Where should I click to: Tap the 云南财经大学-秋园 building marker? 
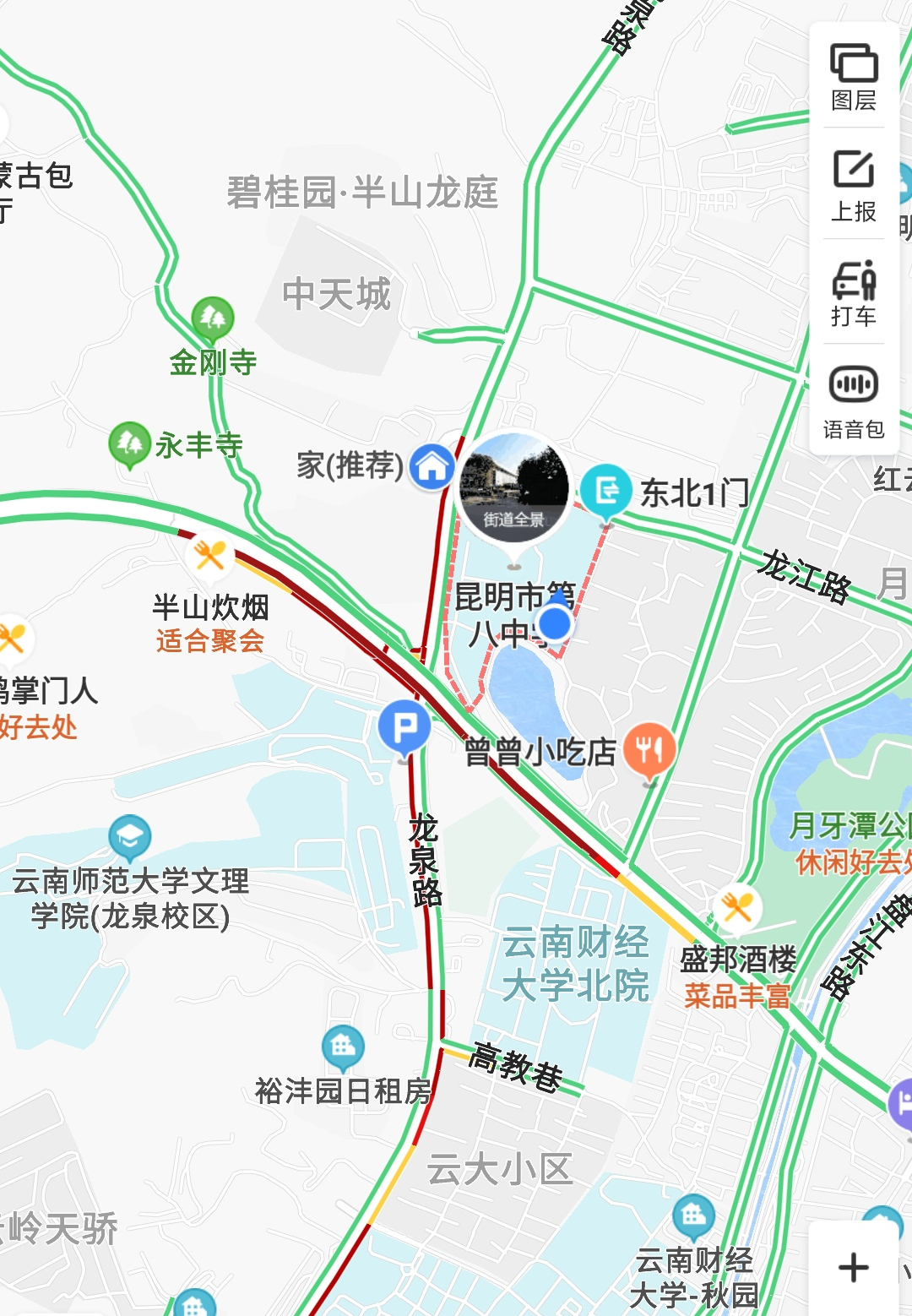[x=693, y=1215]
